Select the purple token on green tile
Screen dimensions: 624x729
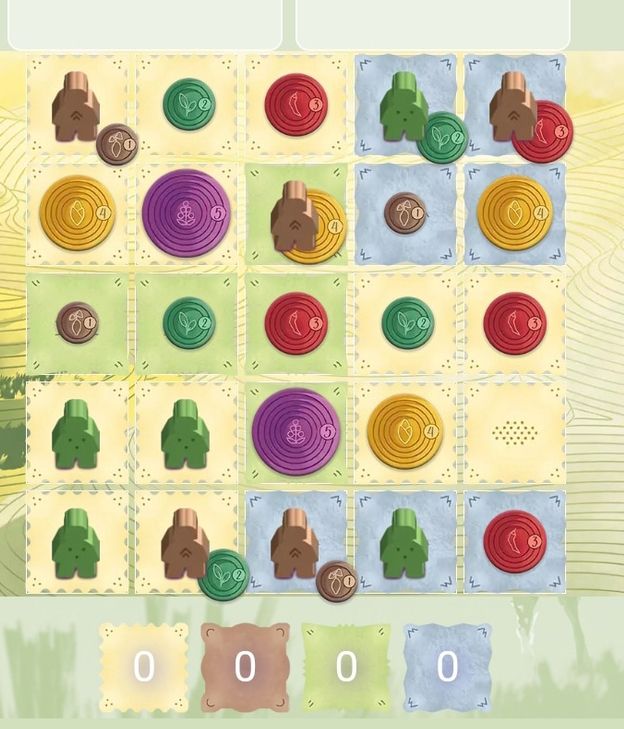[x=296, y=432]
